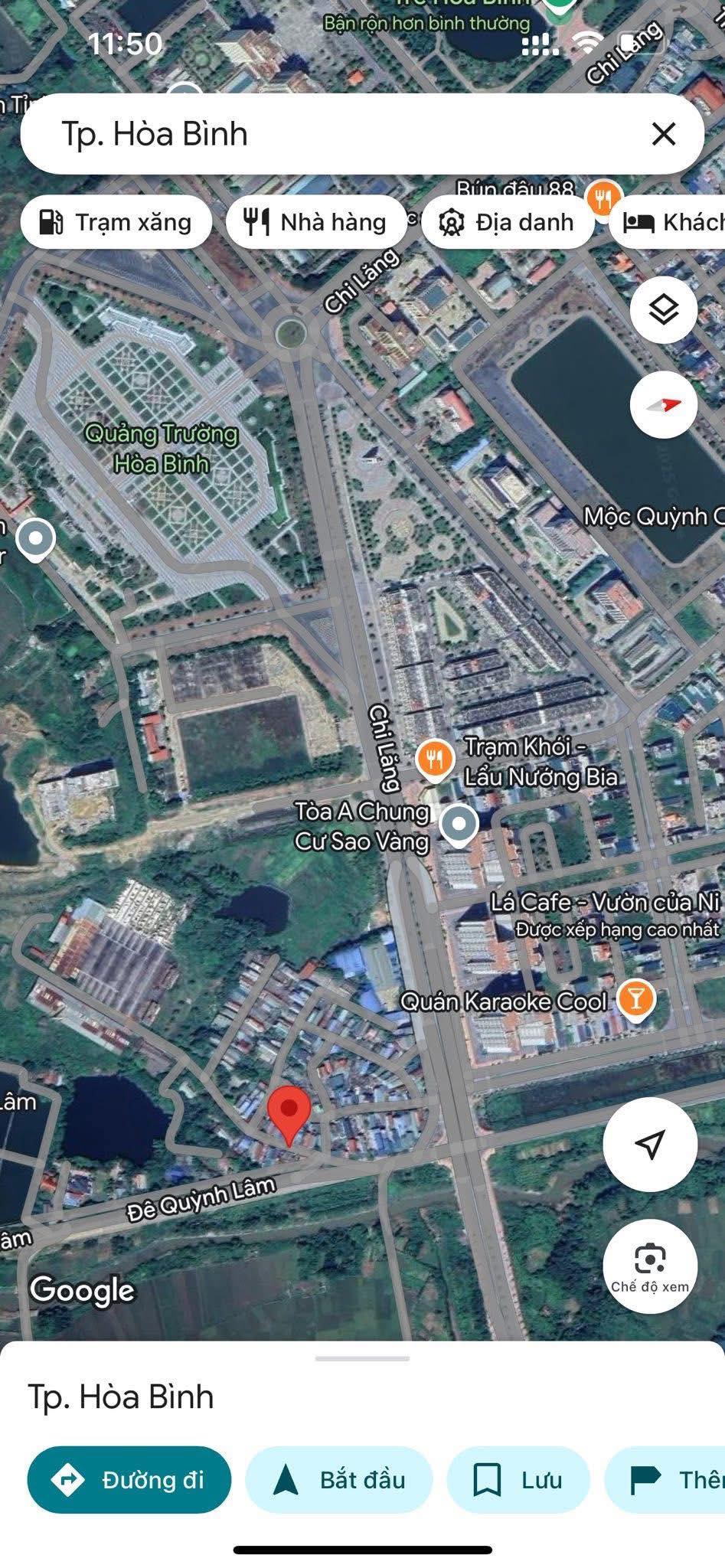Tap the Quán Karaoke Cool cocktail marker
This screenshot has width=725, height=1568.
[636, 999]
